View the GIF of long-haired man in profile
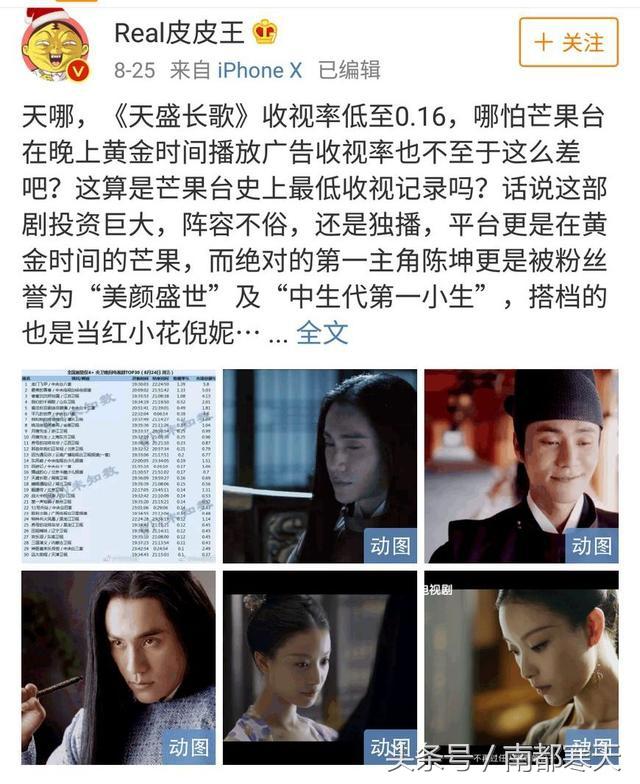Image resolution: width=640 pixels, height=784 pixels. 319,466
